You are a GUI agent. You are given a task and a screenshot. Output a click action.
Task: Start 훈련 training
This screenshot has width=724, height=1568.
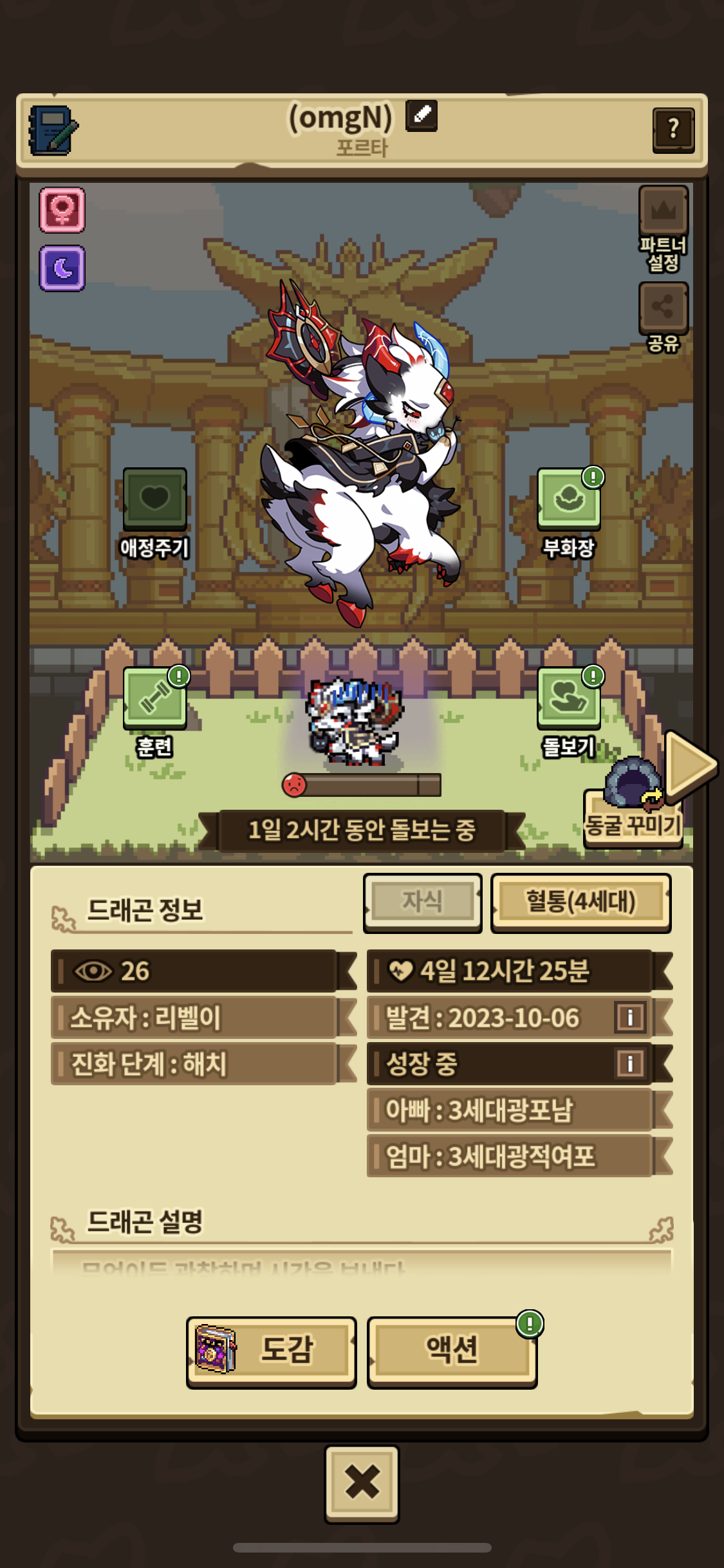[x=154, y=712]
